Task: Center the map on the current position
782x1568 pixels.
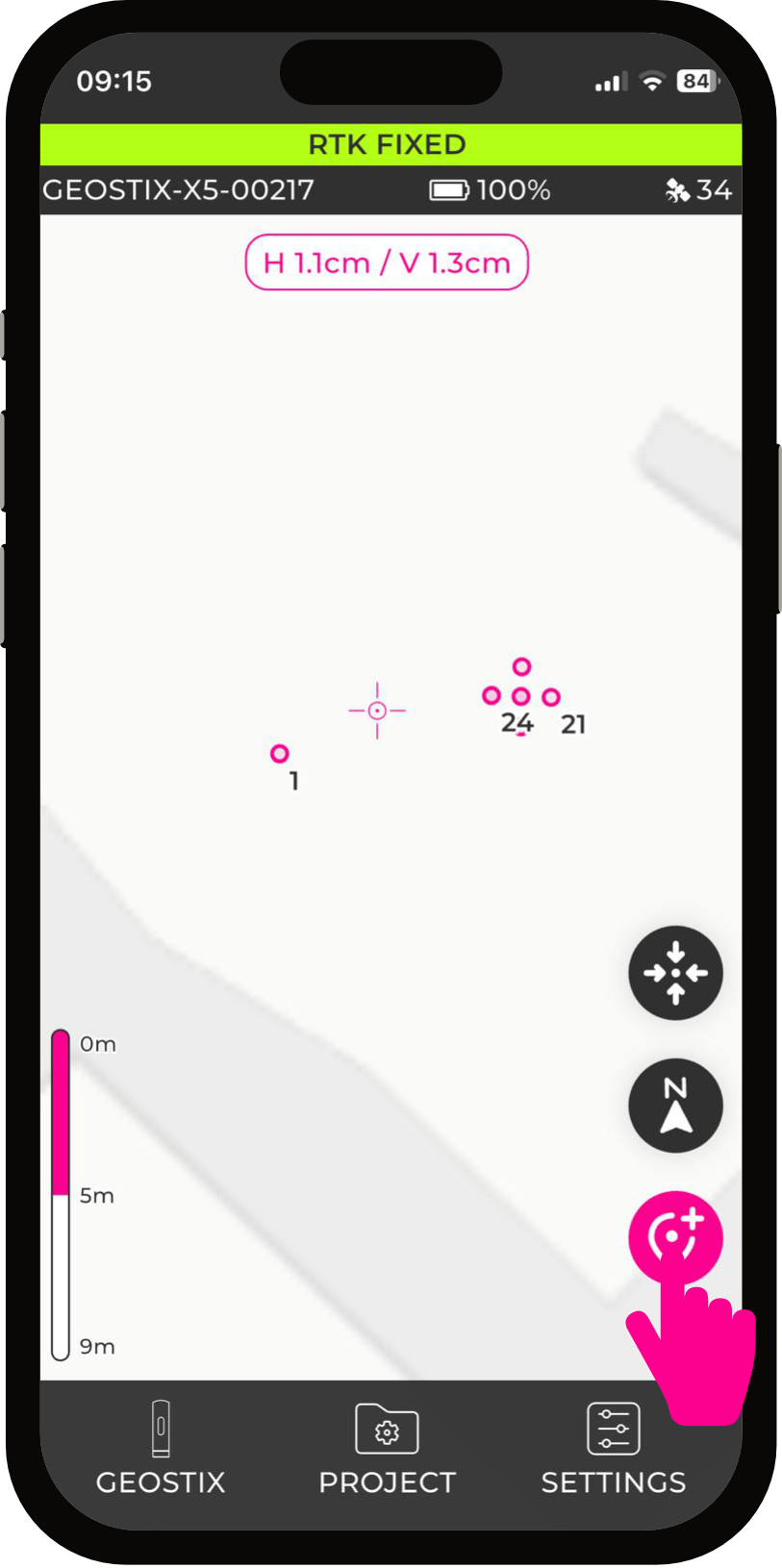Action: [x=675, y=973]
